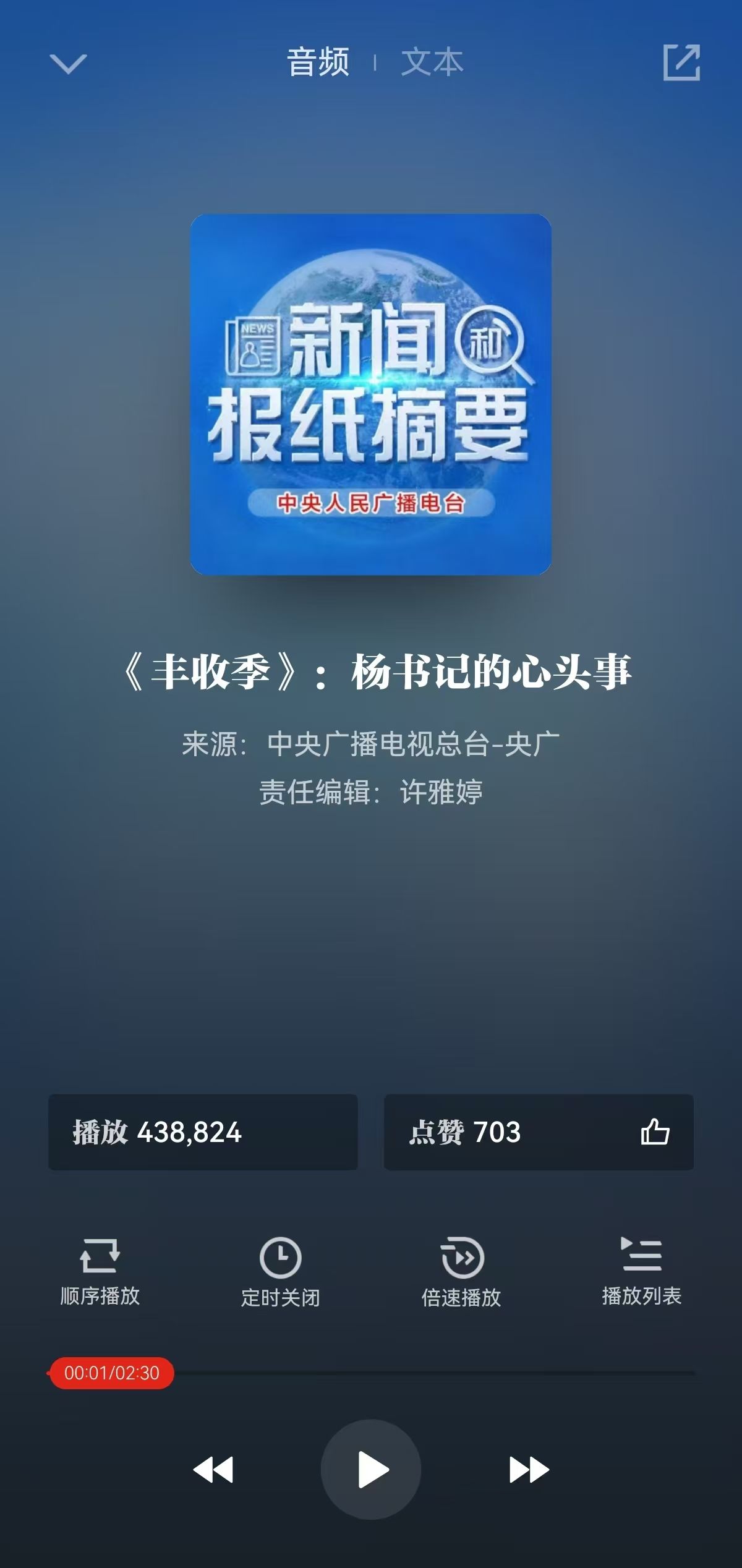Switch to the 文本 tab

tap(432, 62)
